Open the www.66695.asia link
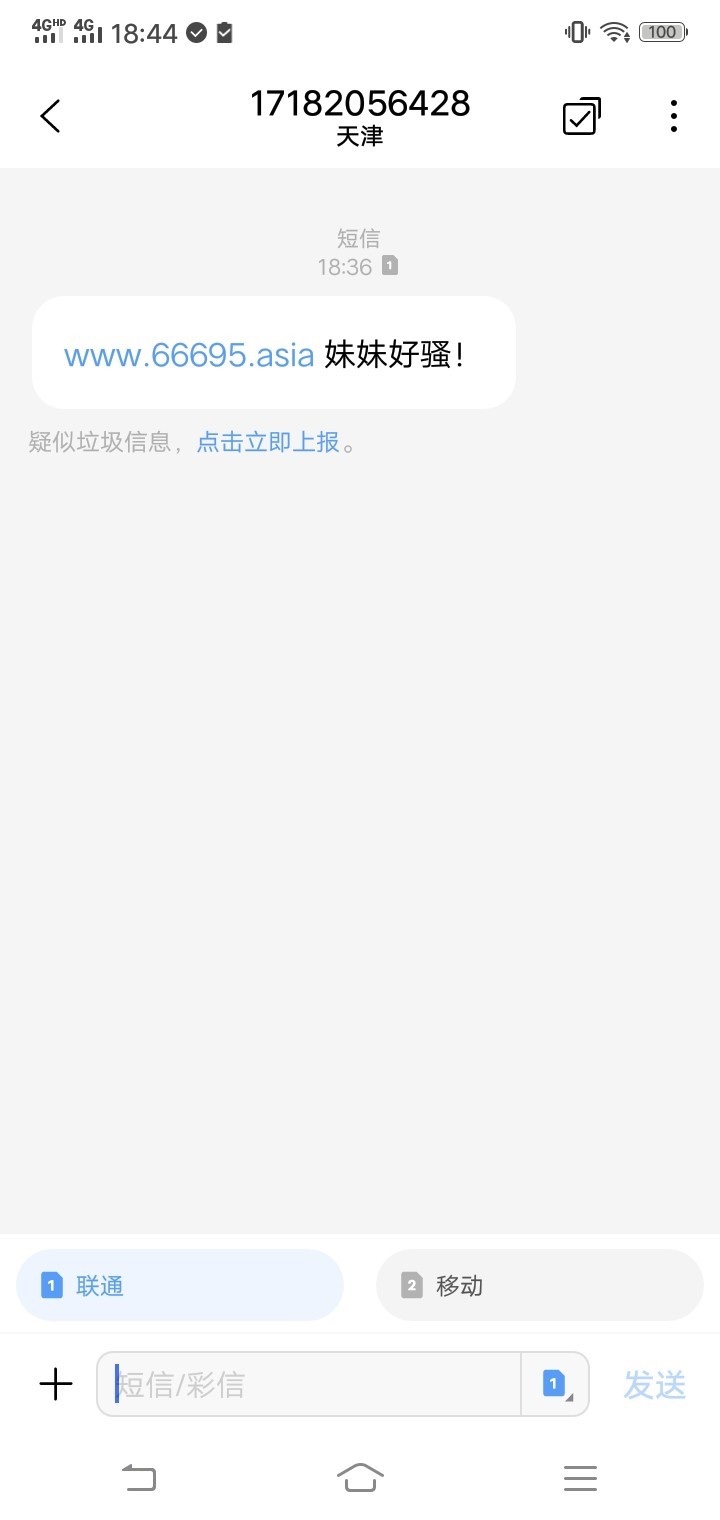Image resolution: width=720 pixels, height=1520 pixels. click(189, 354)
